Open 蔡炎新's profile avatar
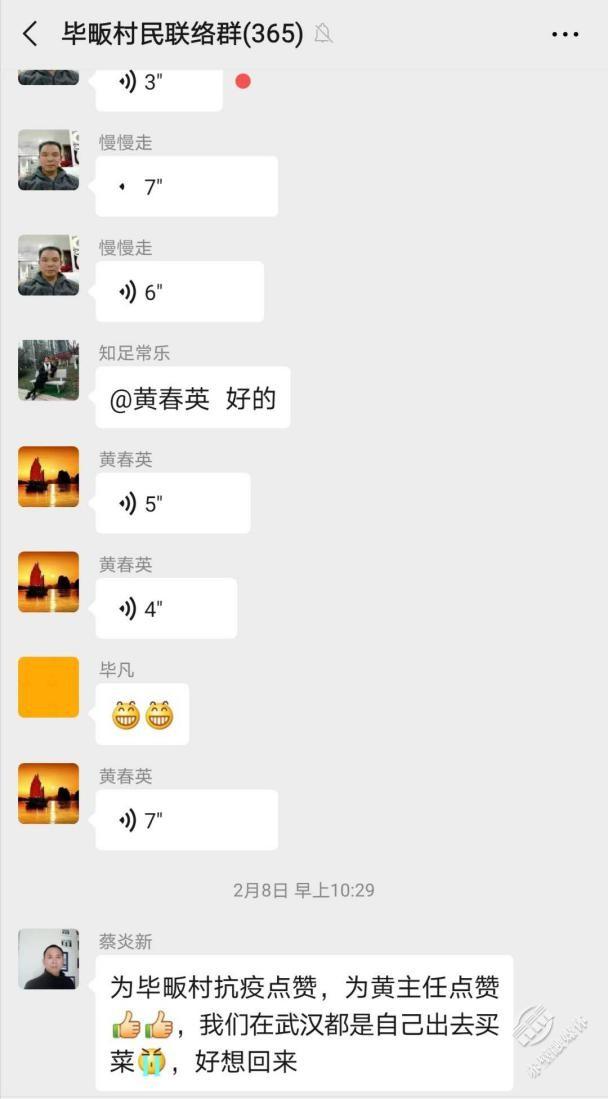Viewport: 608px width, 1099px height. [48, 959]
